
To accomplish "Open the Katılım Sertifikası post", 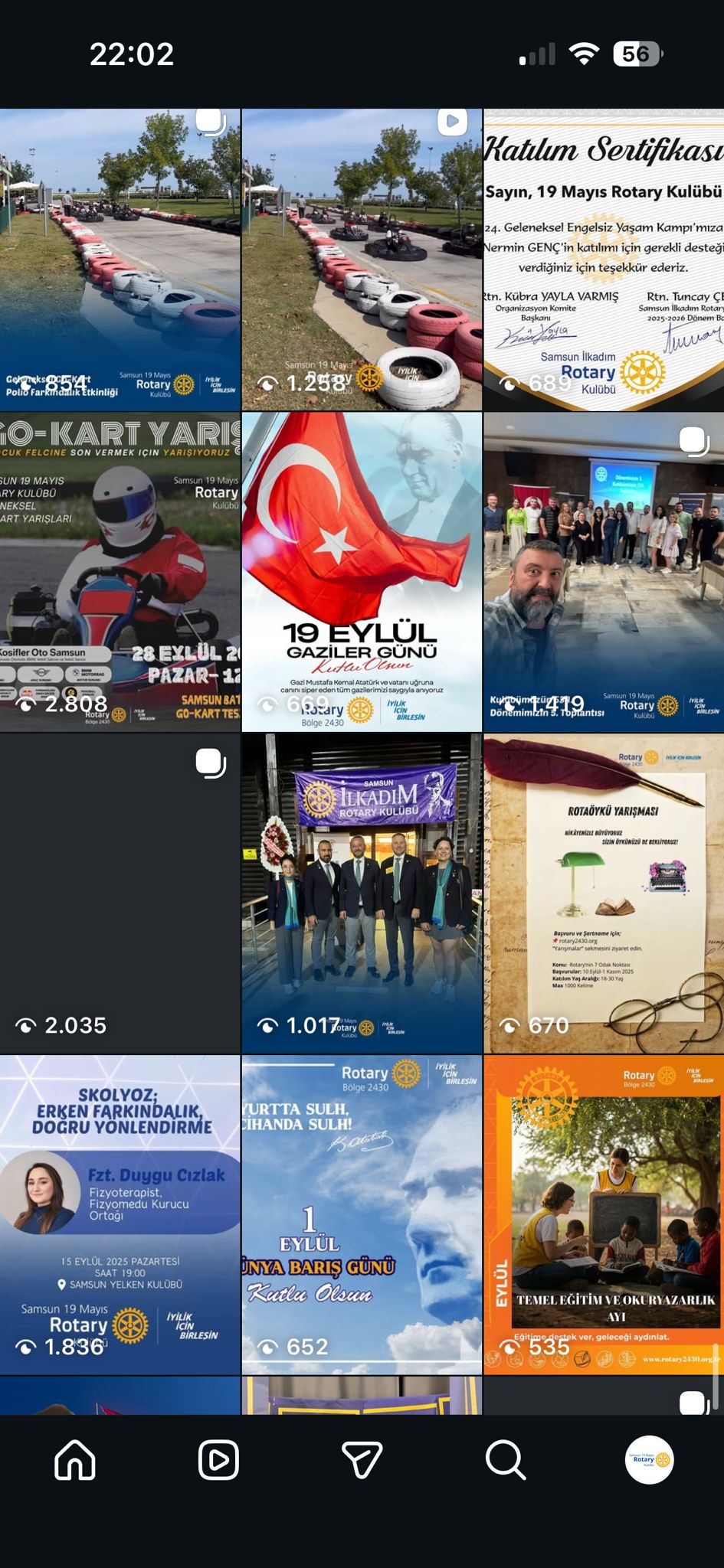I will pyautogui.click(x=604, y=259).
